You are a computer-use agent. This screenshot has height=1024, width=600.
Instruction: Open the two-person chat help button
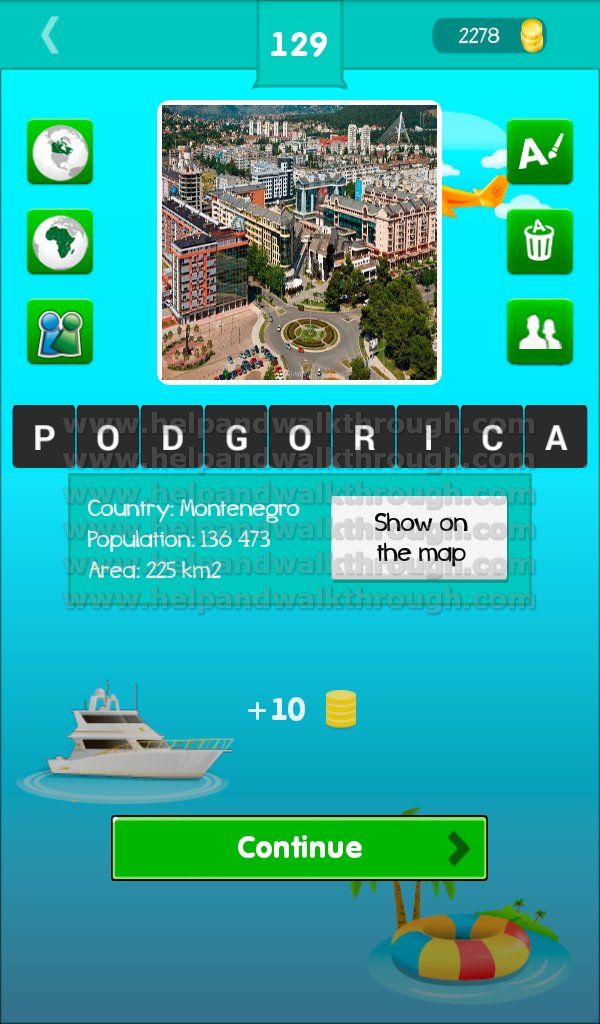point(60,332)
